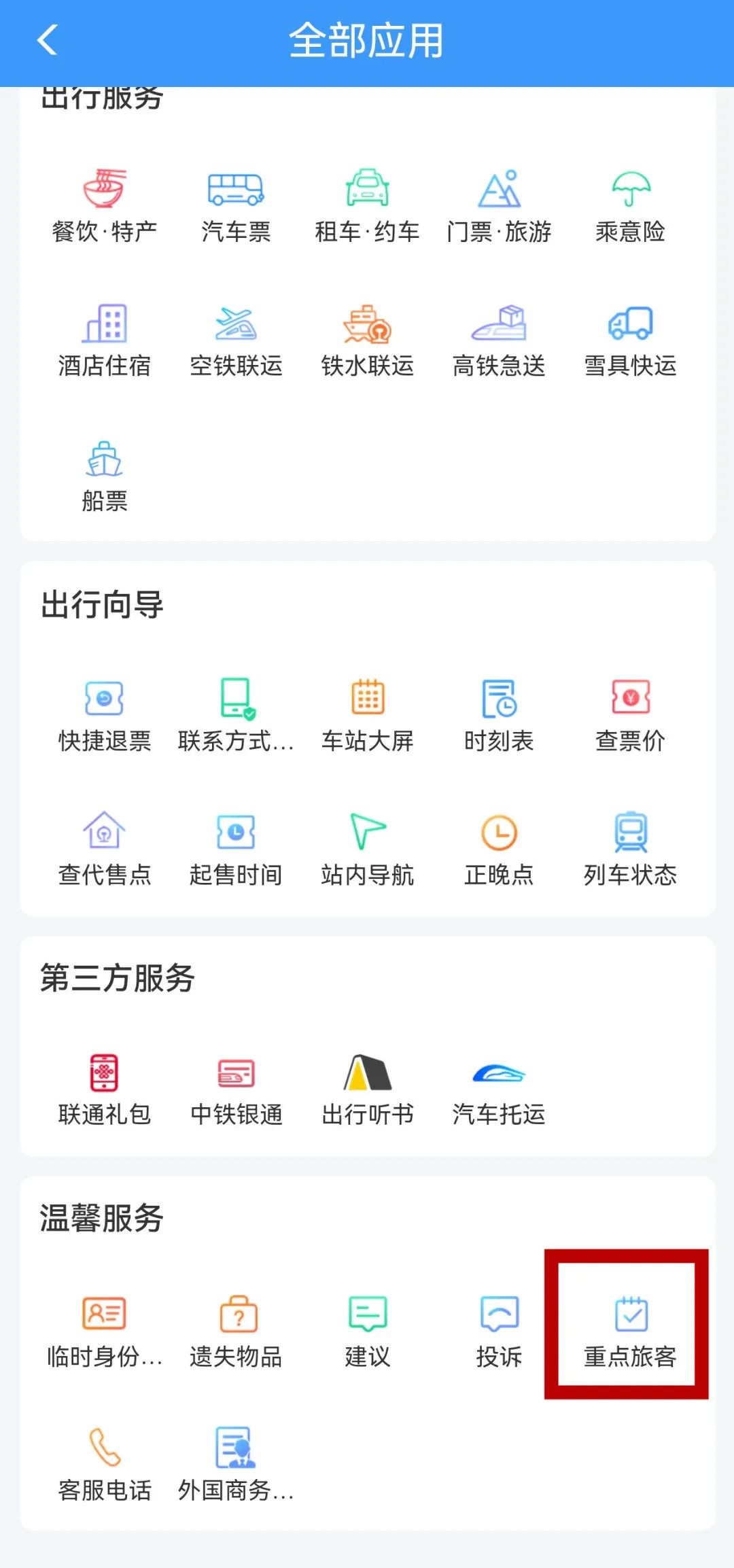Open 酒店住宿 hotel booking
The image size is (734, 1568).
(104, 338)
